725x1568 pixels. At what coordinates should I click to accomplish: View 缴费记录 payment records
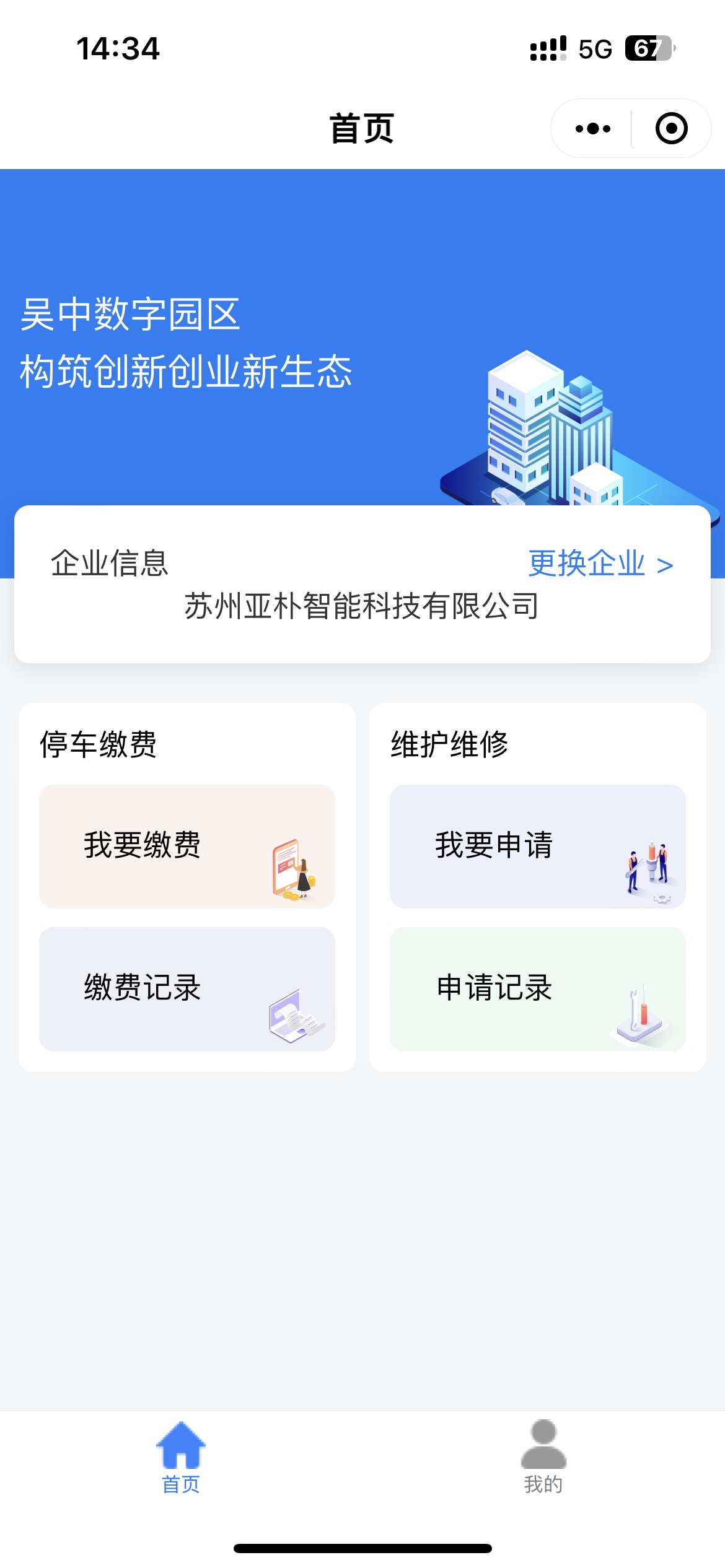click(187, 988)
